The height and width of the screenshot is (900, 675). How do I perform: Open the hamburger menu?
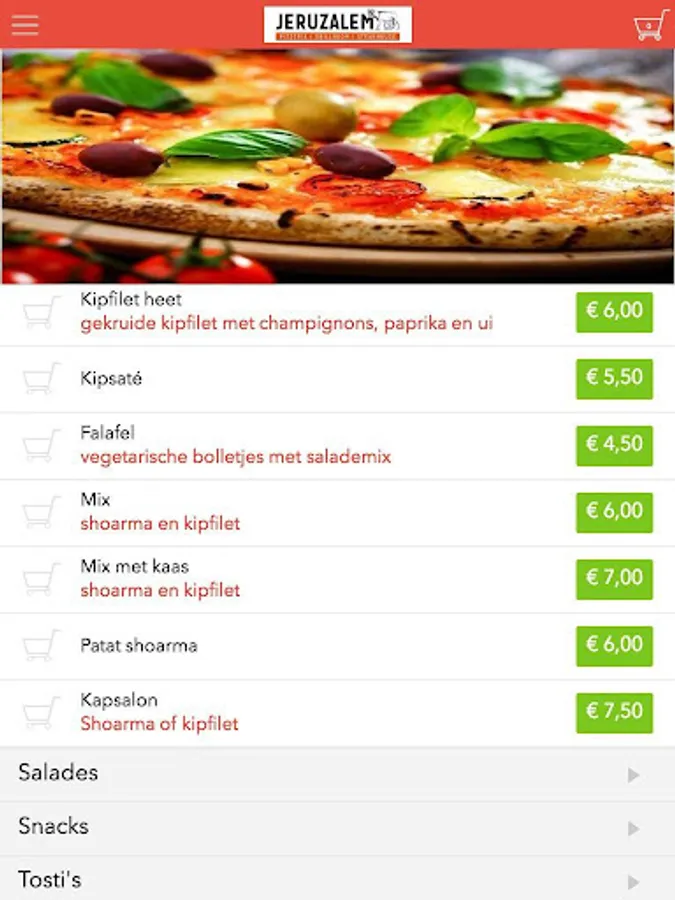[x=25, y=25]
